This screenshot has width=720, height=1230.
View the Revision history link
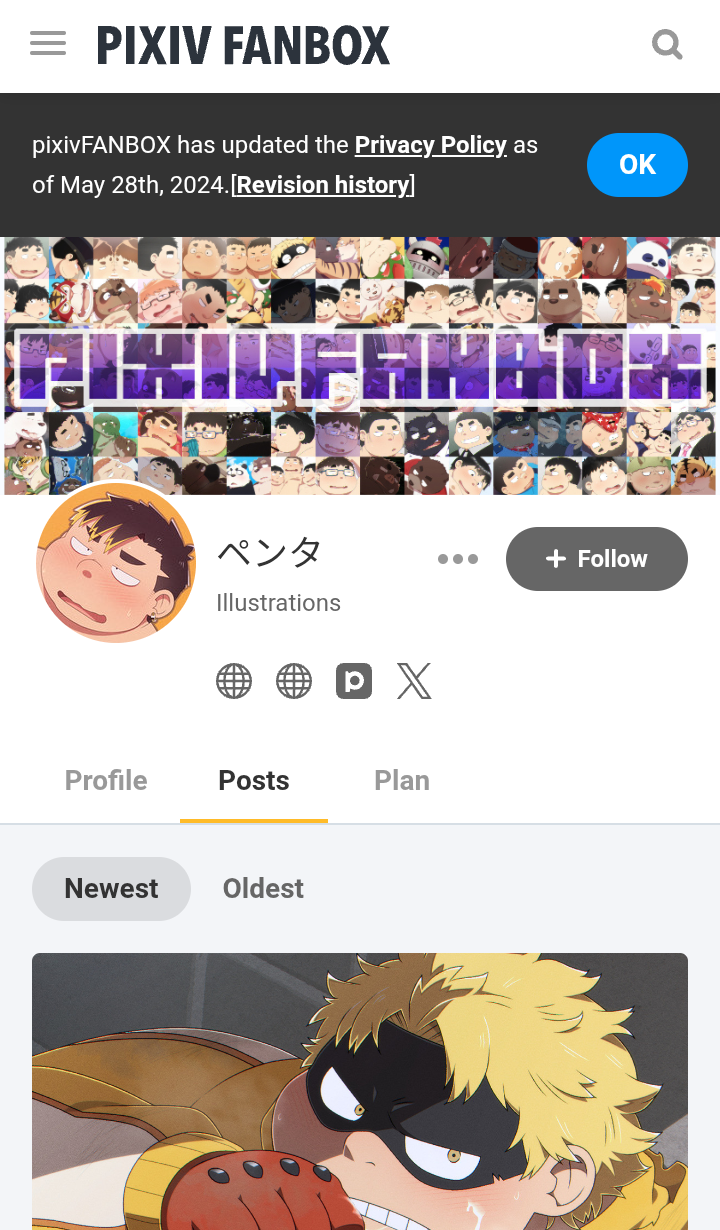pos(323,185)
